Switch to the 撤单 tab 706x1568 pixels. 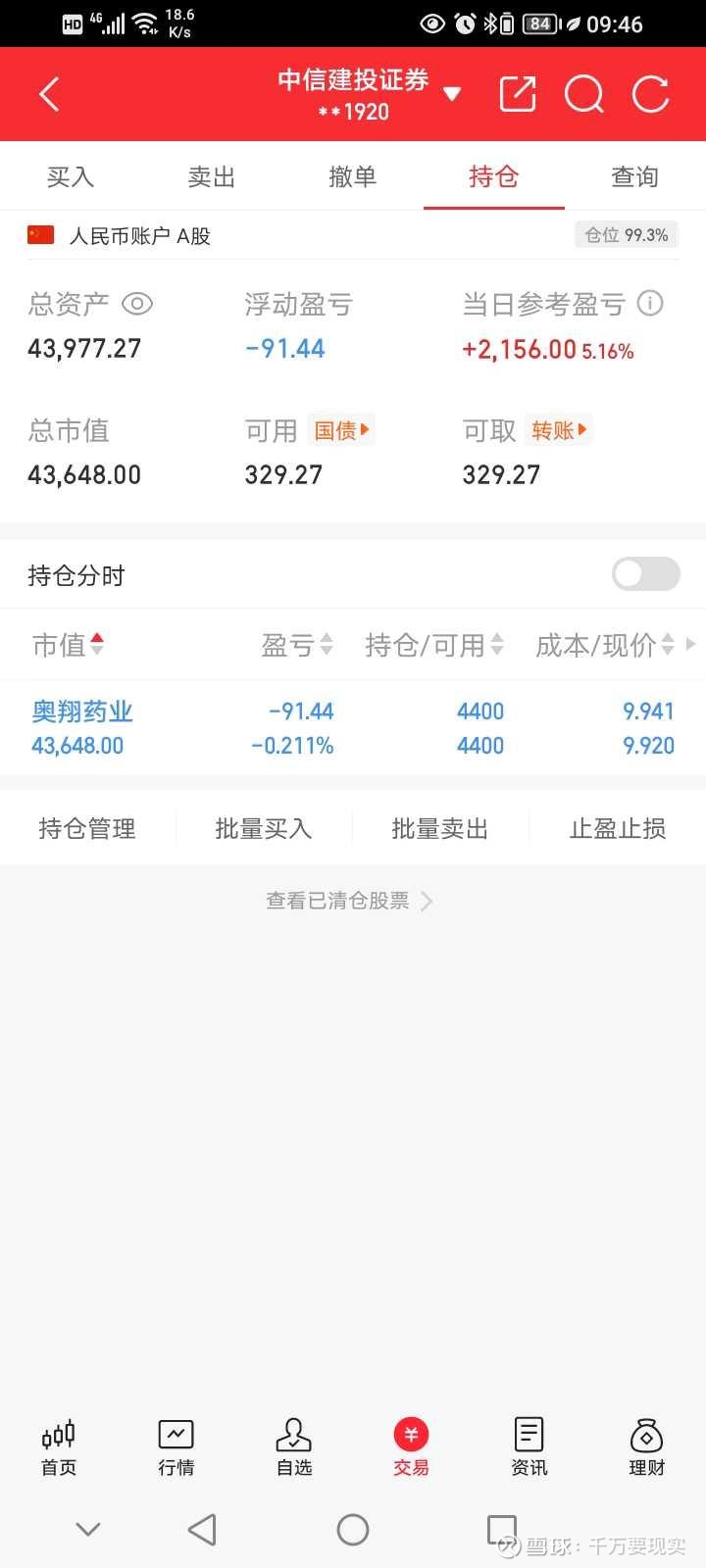coord(353,176)
